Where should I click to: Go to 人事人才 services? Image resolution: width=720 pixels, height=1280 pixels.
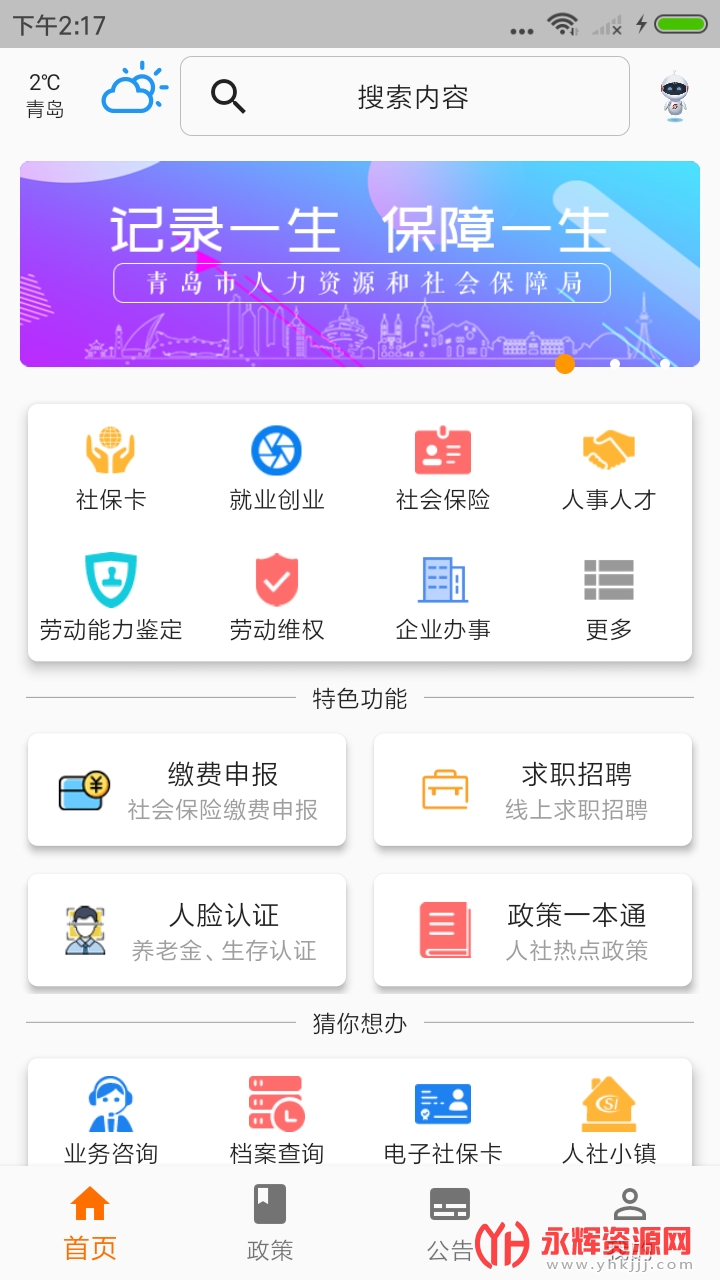(608, 469)
